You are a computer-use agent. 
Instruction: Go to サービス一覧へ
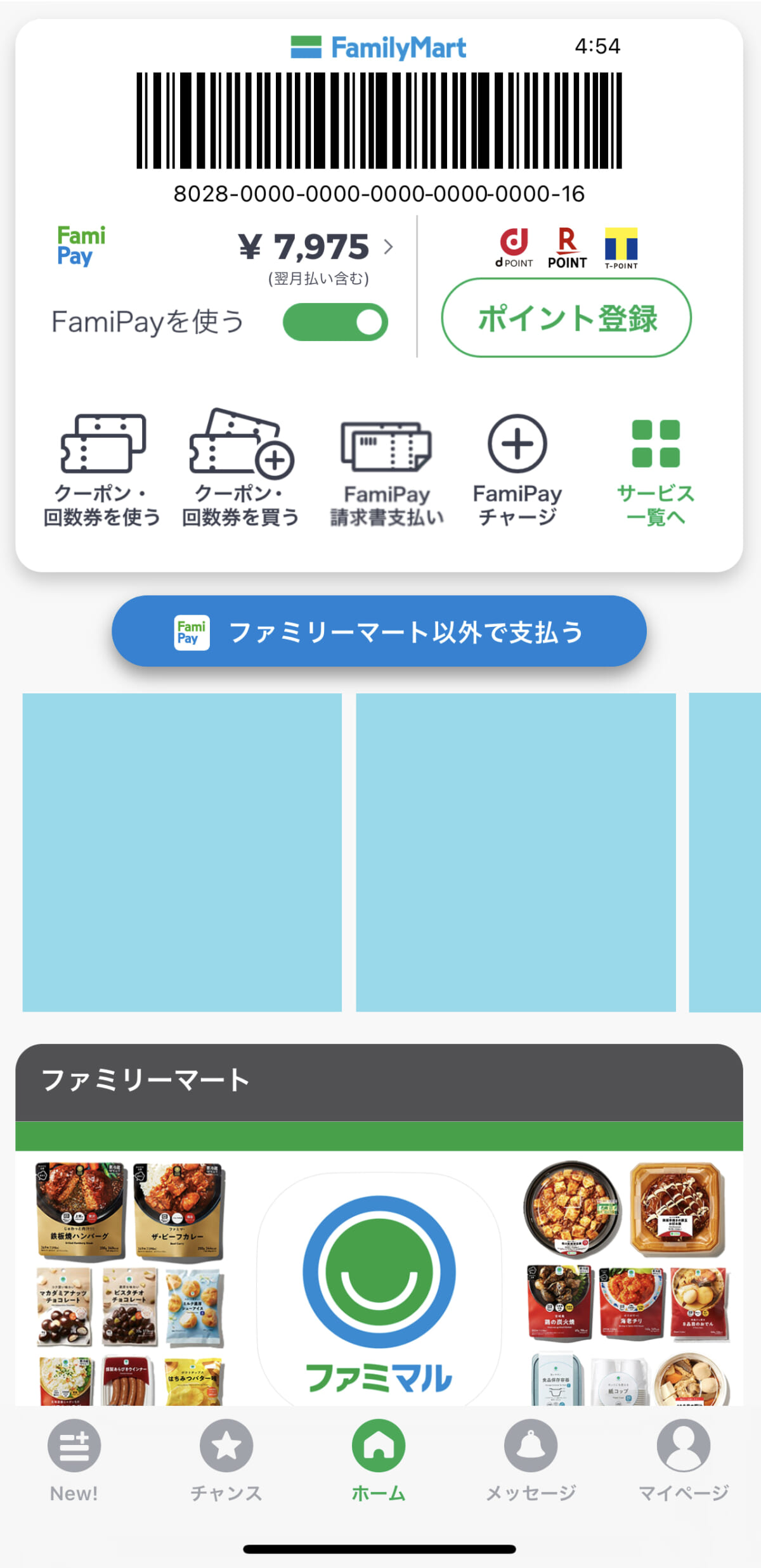coord(656,473)
